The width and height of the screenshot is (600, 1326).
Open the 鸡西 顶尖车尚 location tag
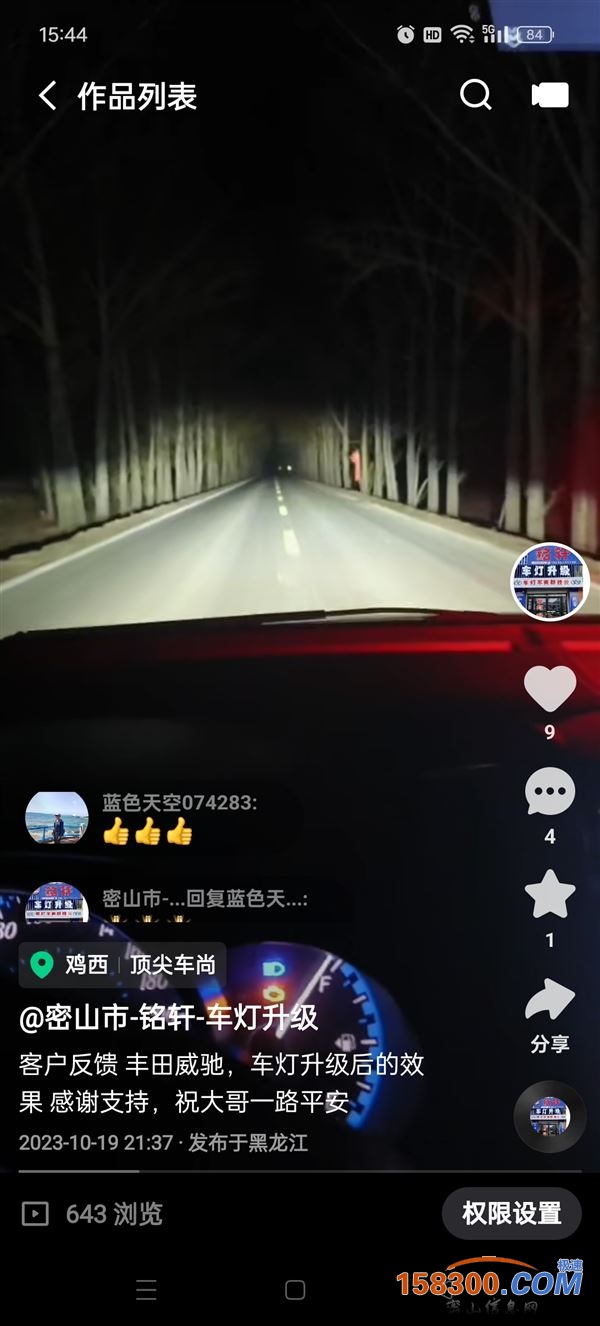coord(123,965)
